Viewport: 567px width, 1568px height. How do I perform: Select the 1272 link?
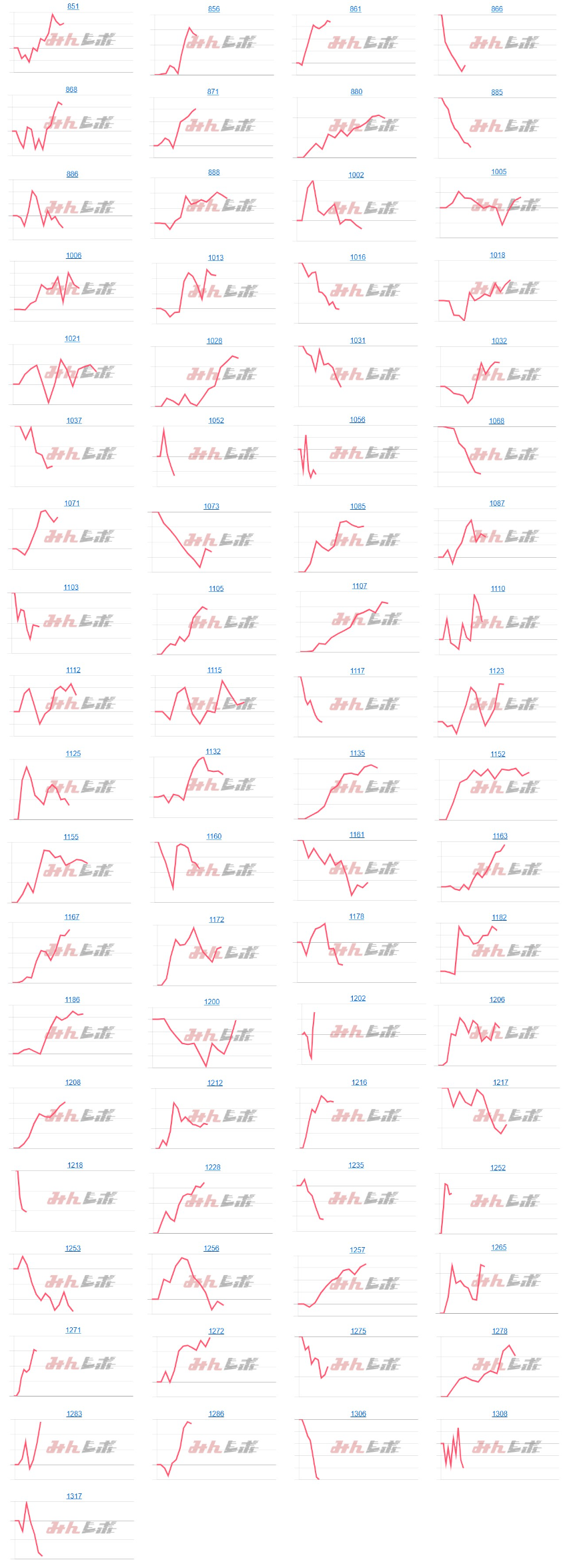pos(216,1331)
